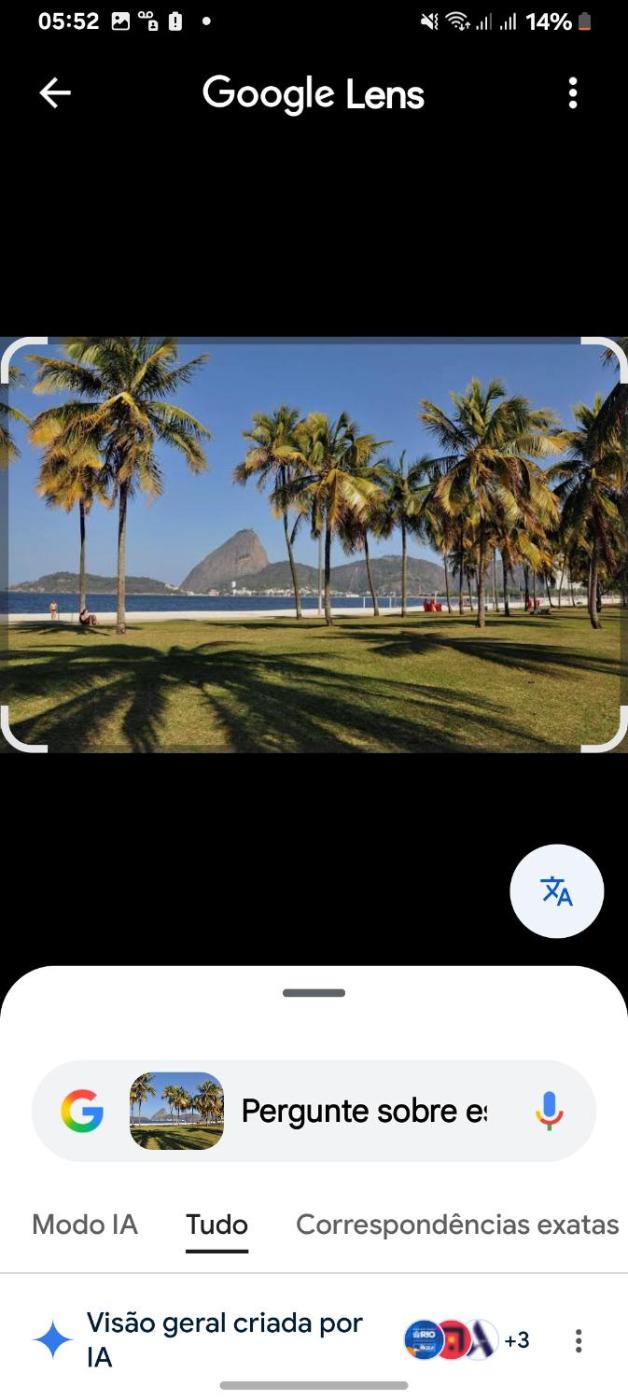View the +3 AI overview sources
Image resolution: width=628 pixels, height=1400 pixels.
tap(516, 1341)
